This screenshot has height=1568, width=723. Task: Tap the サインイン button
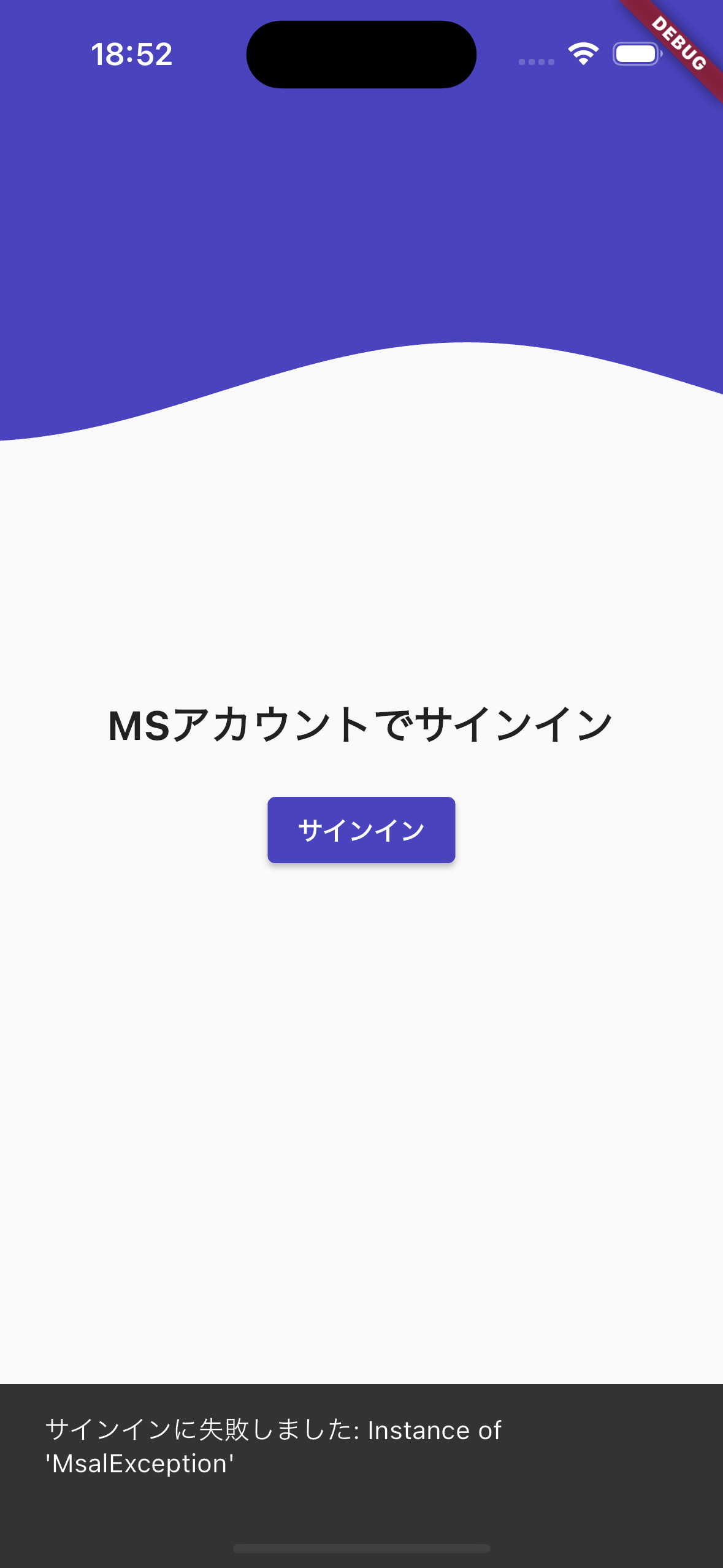361,829
